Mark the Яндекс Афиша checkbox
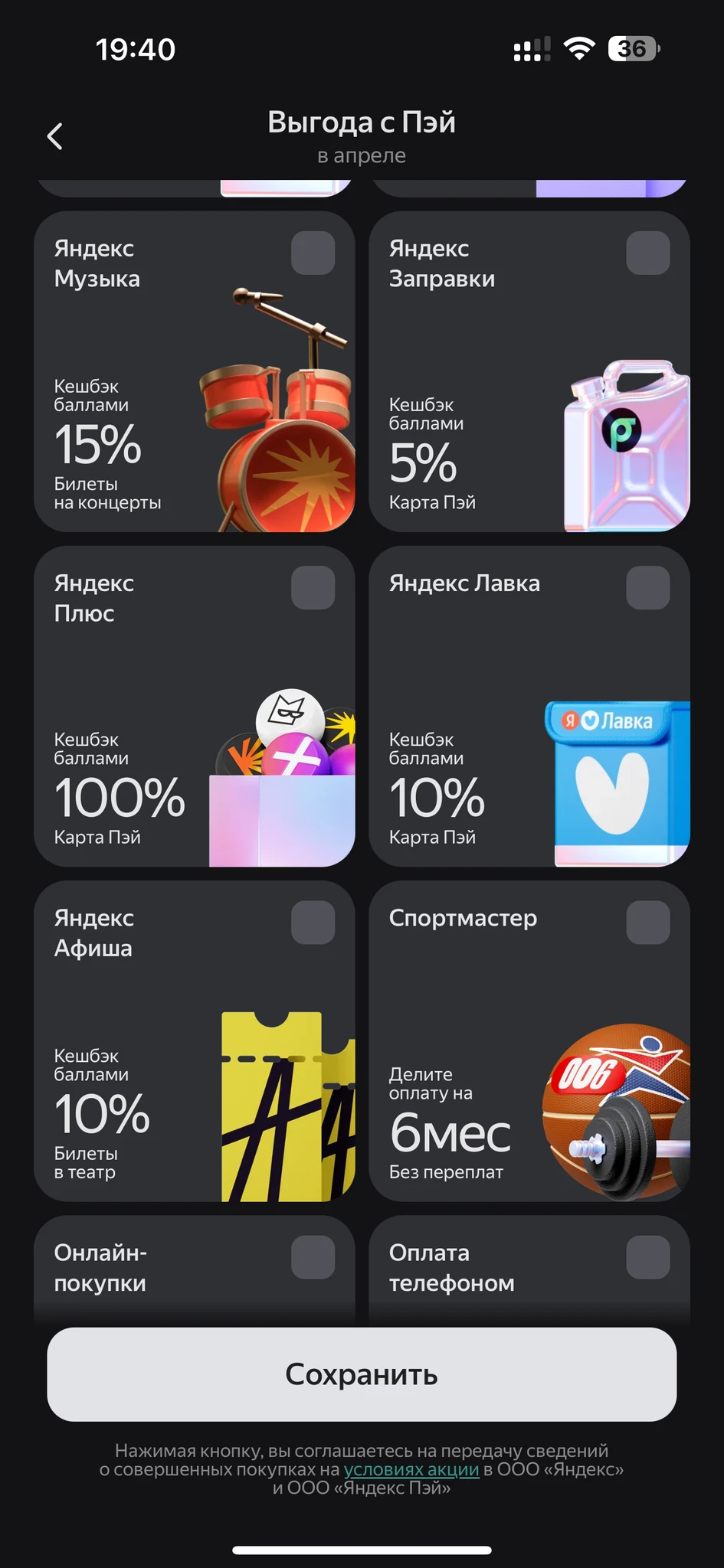The image size is (724, 1568). coord(313,922)
